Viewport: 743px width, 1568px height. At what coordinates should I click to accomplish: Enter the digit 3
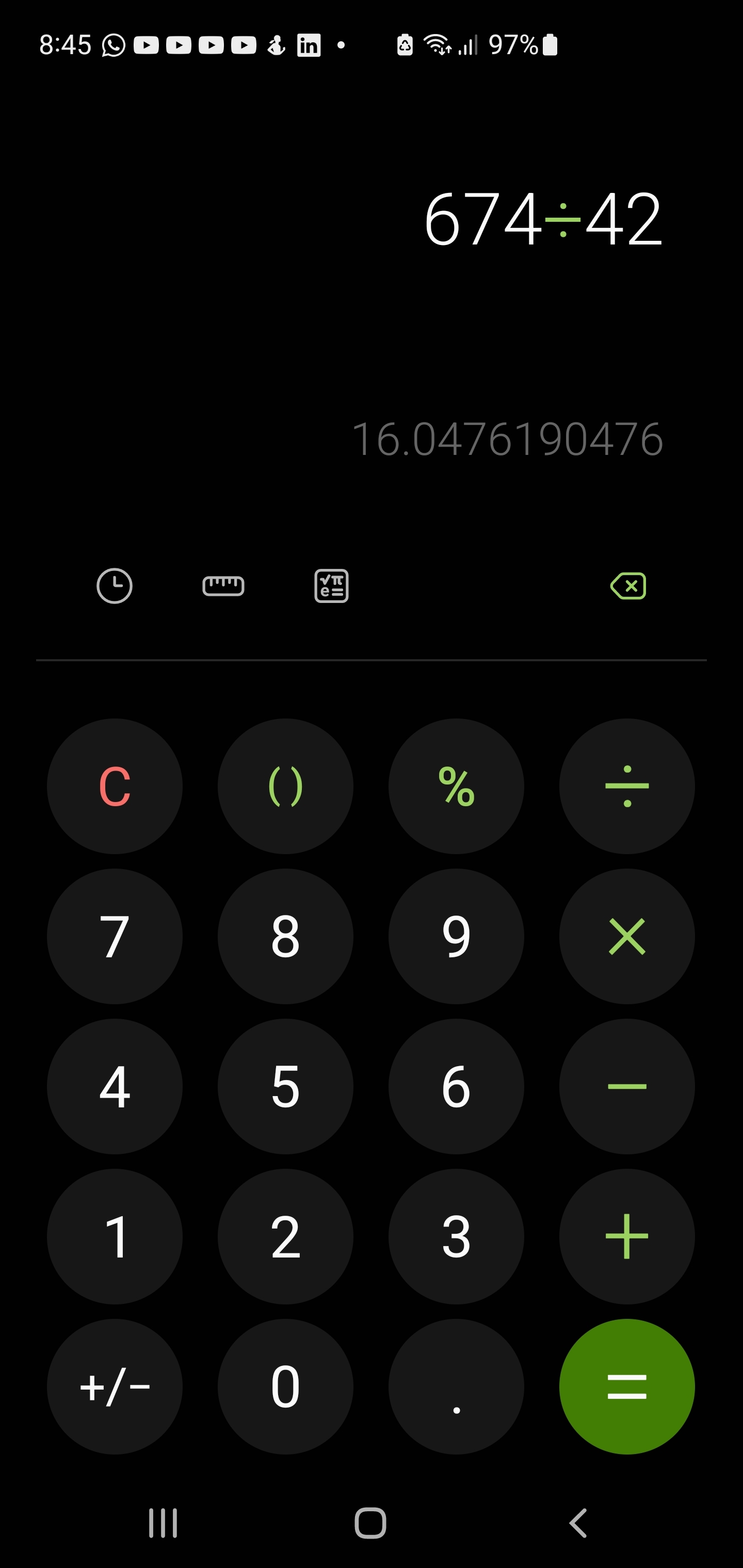pyautogui.click(x=456, y=1237)
